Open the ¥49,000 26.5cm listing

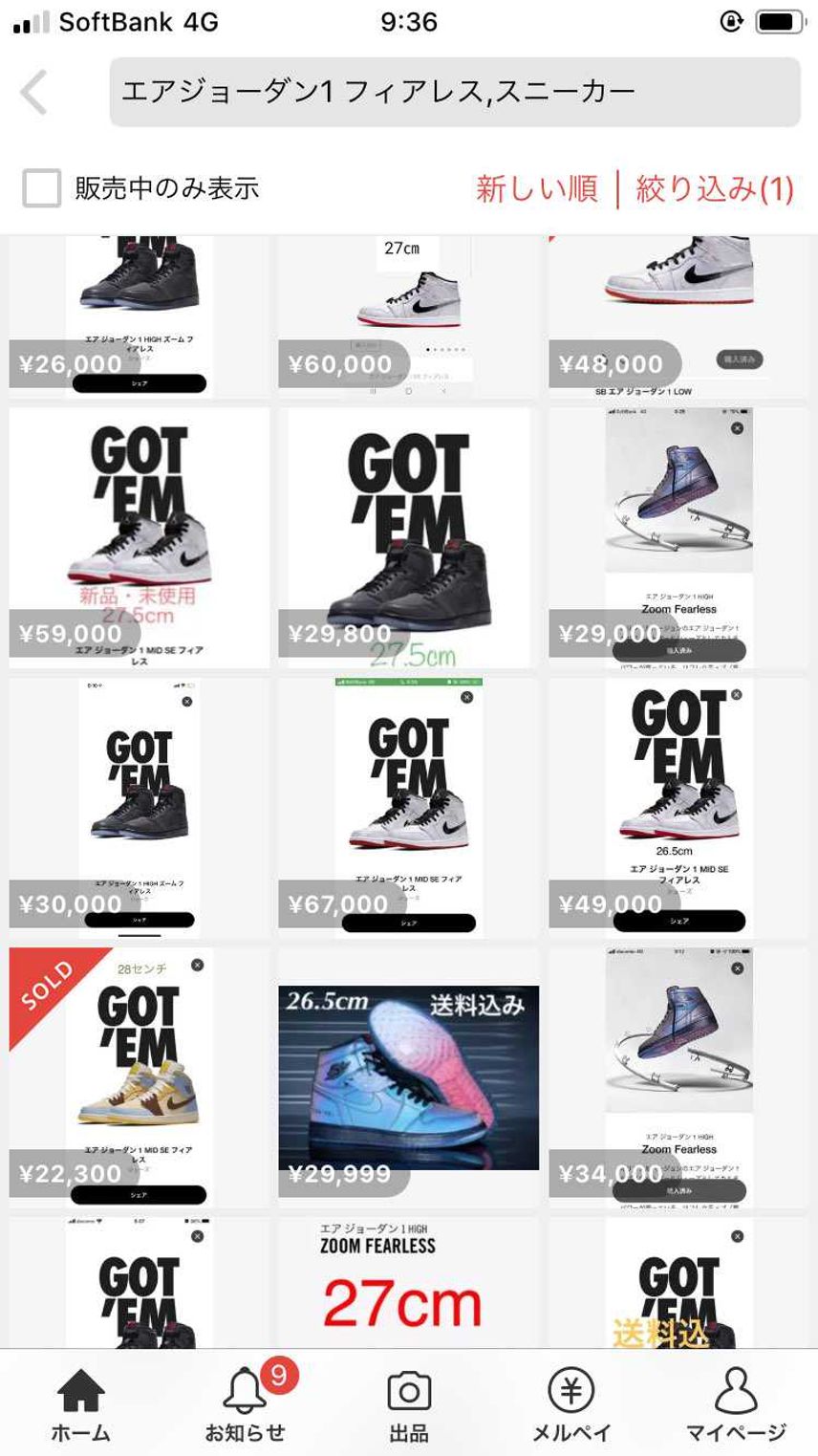[x=678, y=808]
